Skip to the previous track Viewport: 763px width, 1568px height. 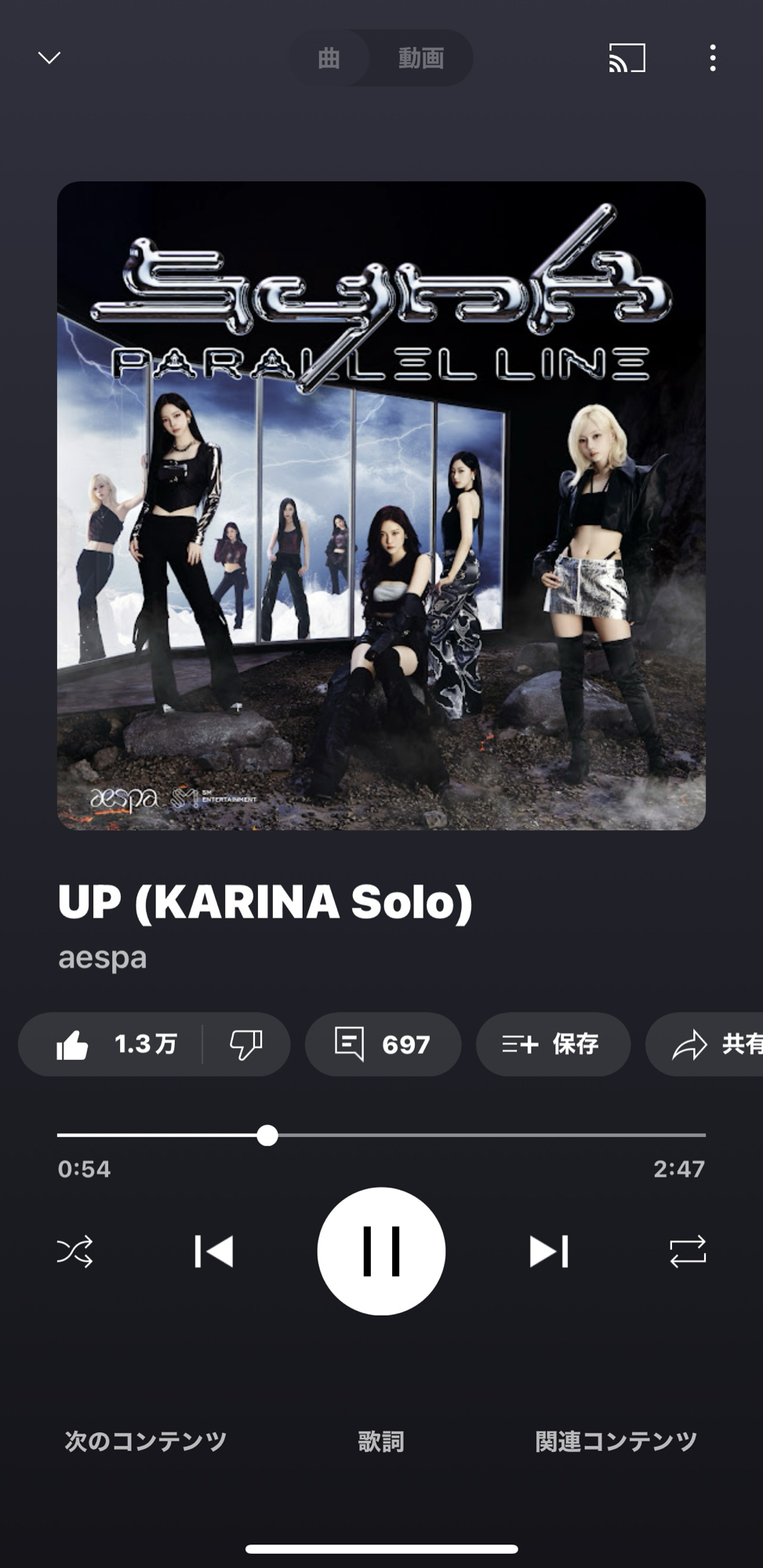coord(214,1251)
